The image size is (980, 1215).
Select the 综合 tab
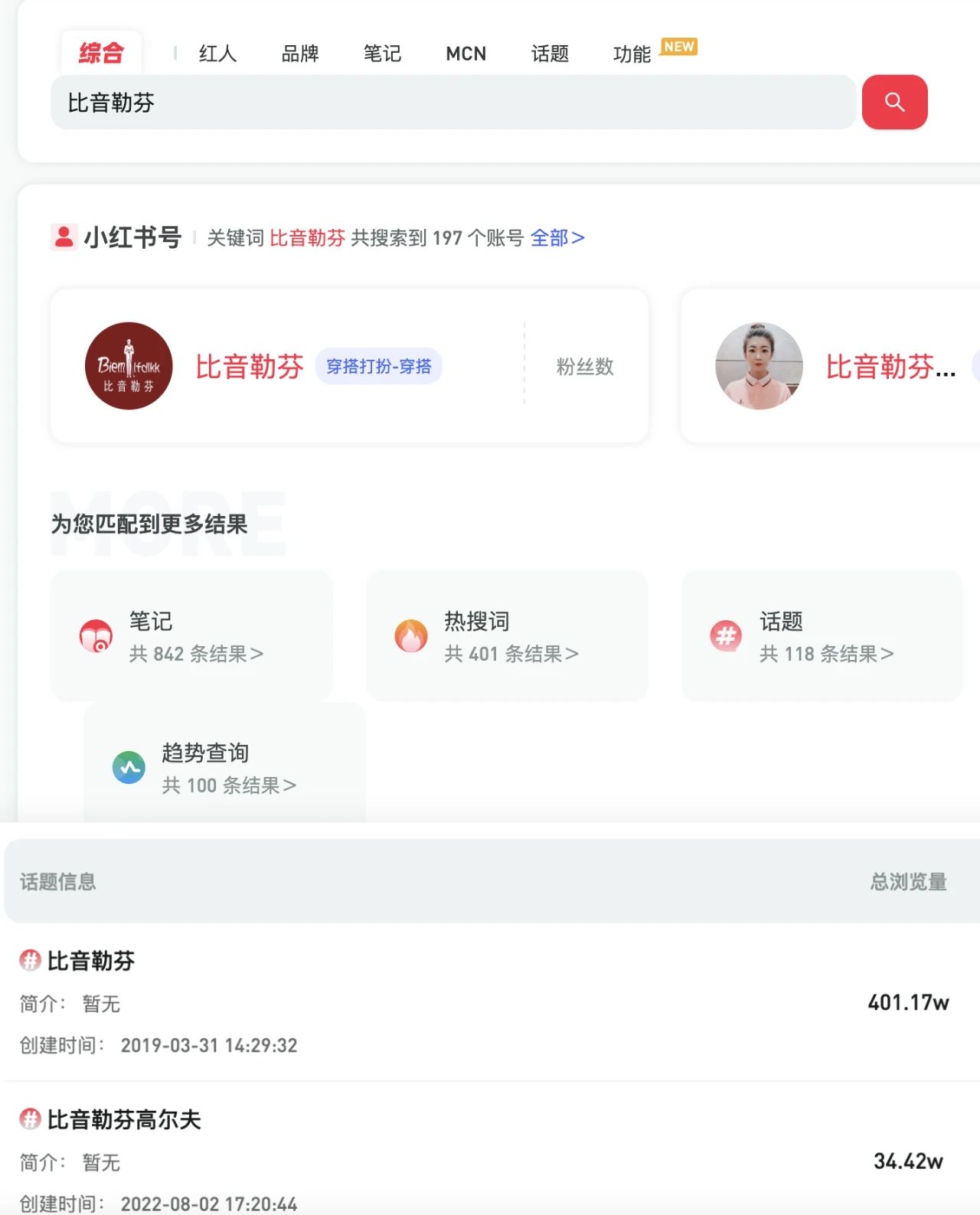[x=101, y=53]
